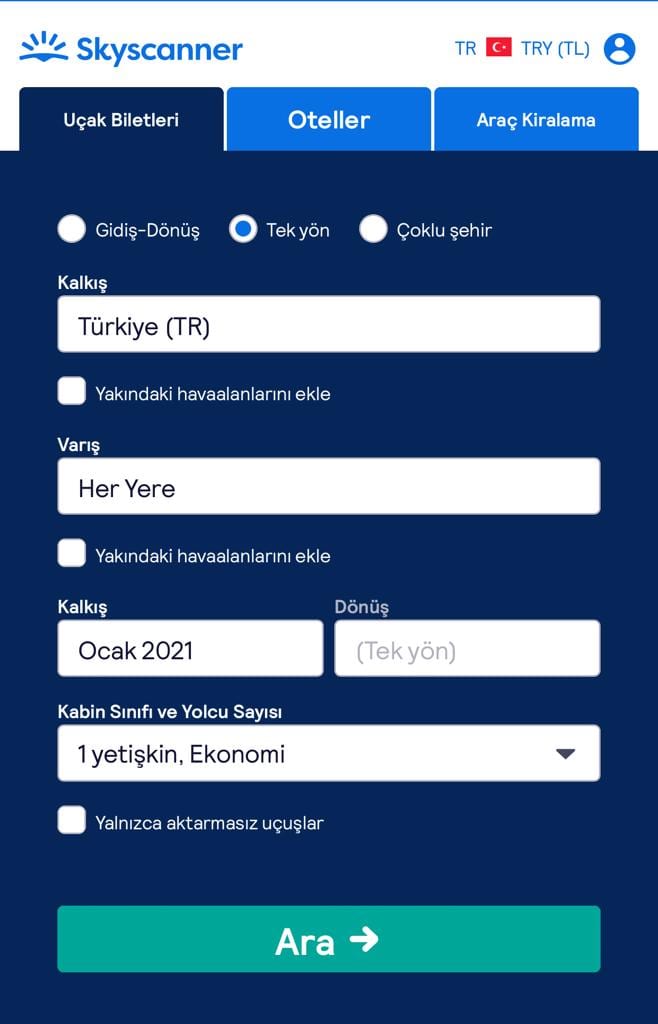Enable Yalnızca aktarmasız uçuşlar checkbox

click(72, 822)
